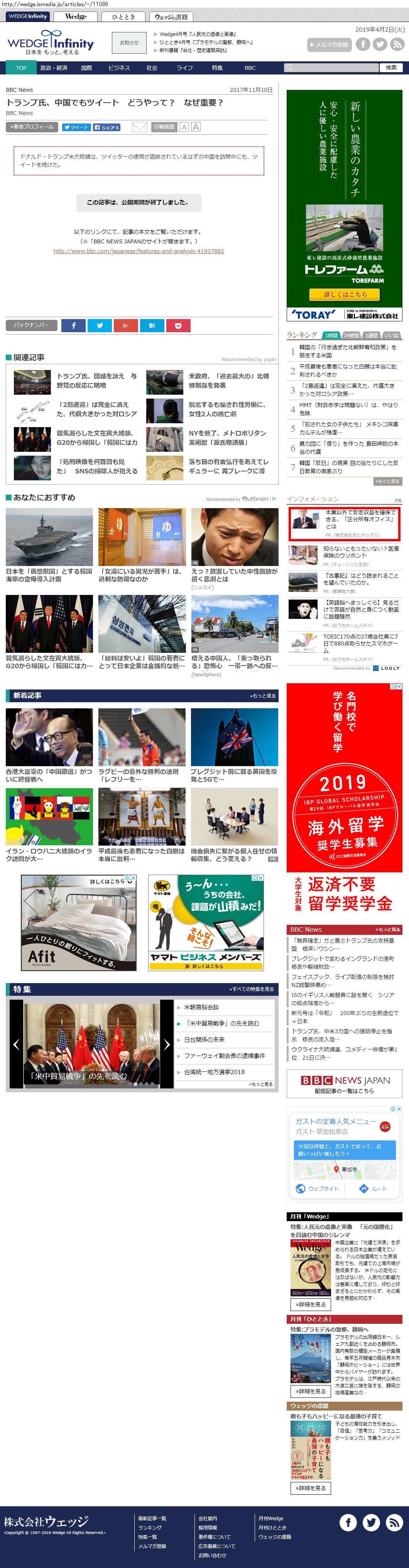
Task: Subscribe via the メルマガ登録 button
Action: (329, 44)
